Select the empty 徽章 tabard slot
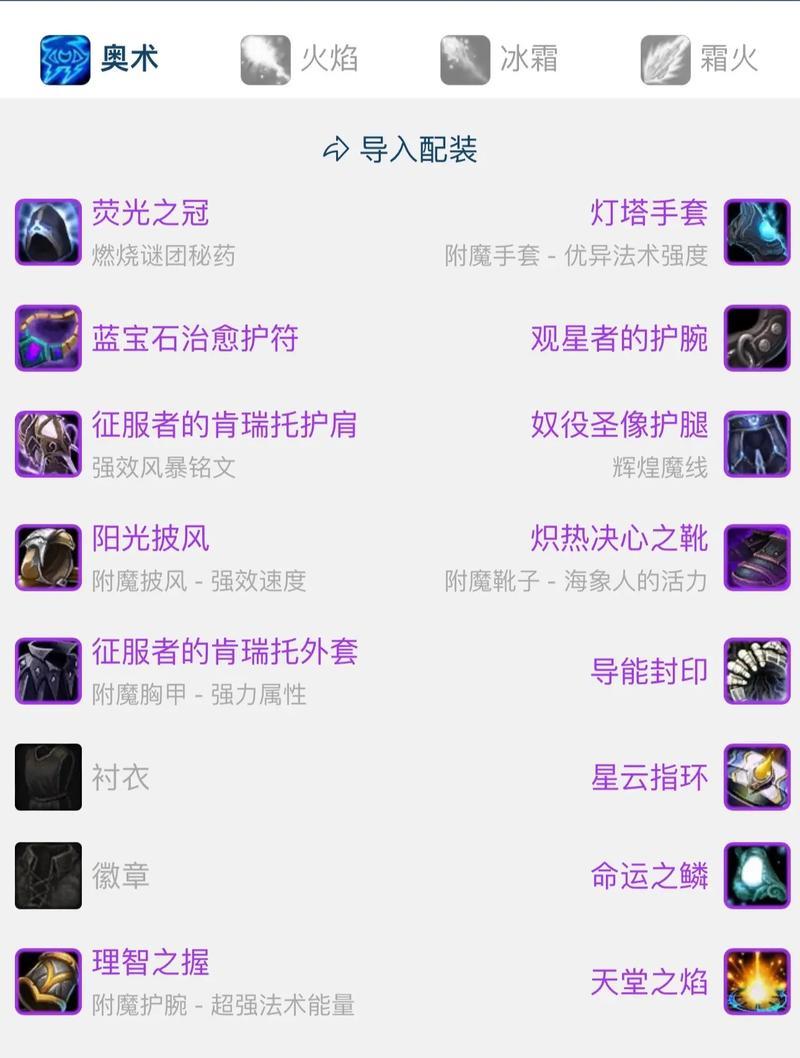800x1058 pixels. [x=120, y=876]
